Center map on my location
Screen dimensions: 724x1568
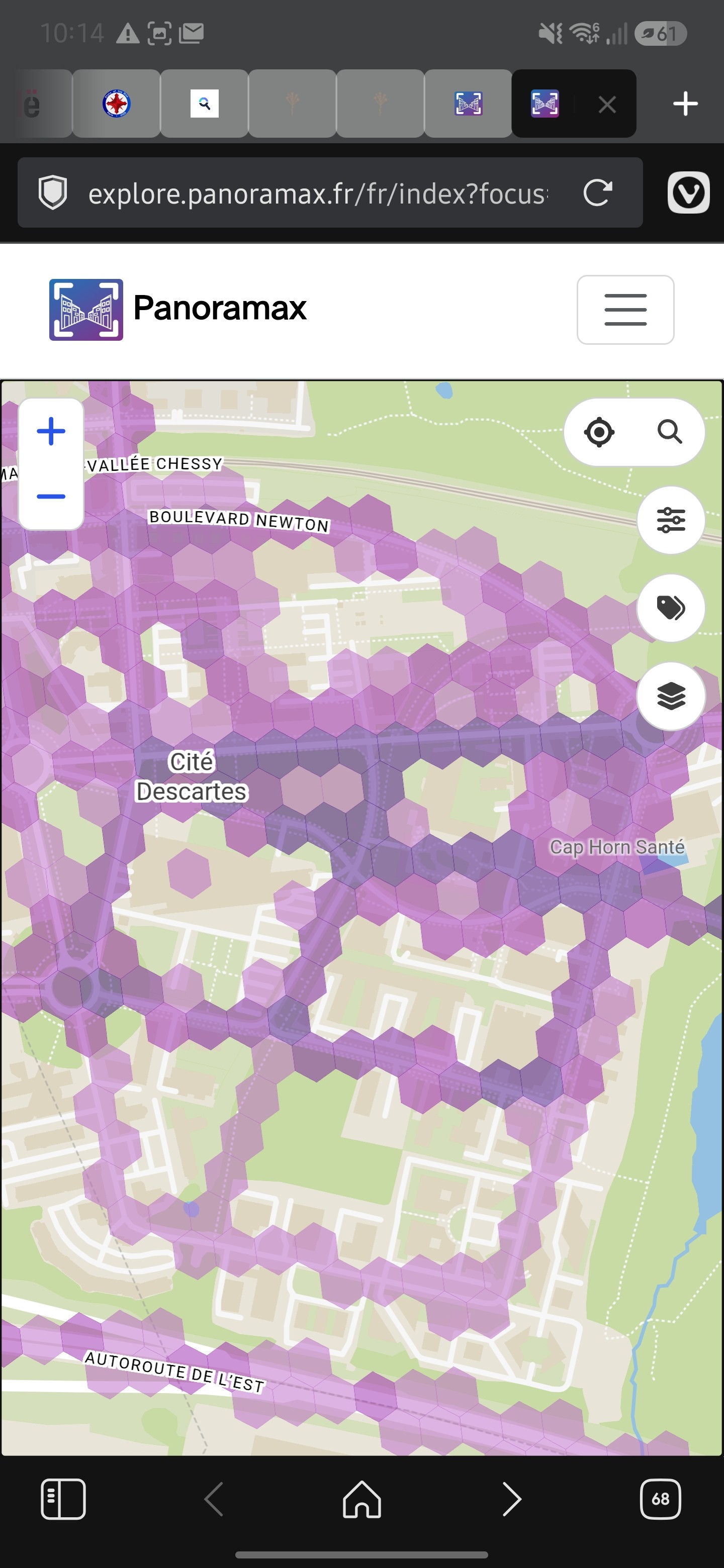pyautogui.click(x=599, y=432)
